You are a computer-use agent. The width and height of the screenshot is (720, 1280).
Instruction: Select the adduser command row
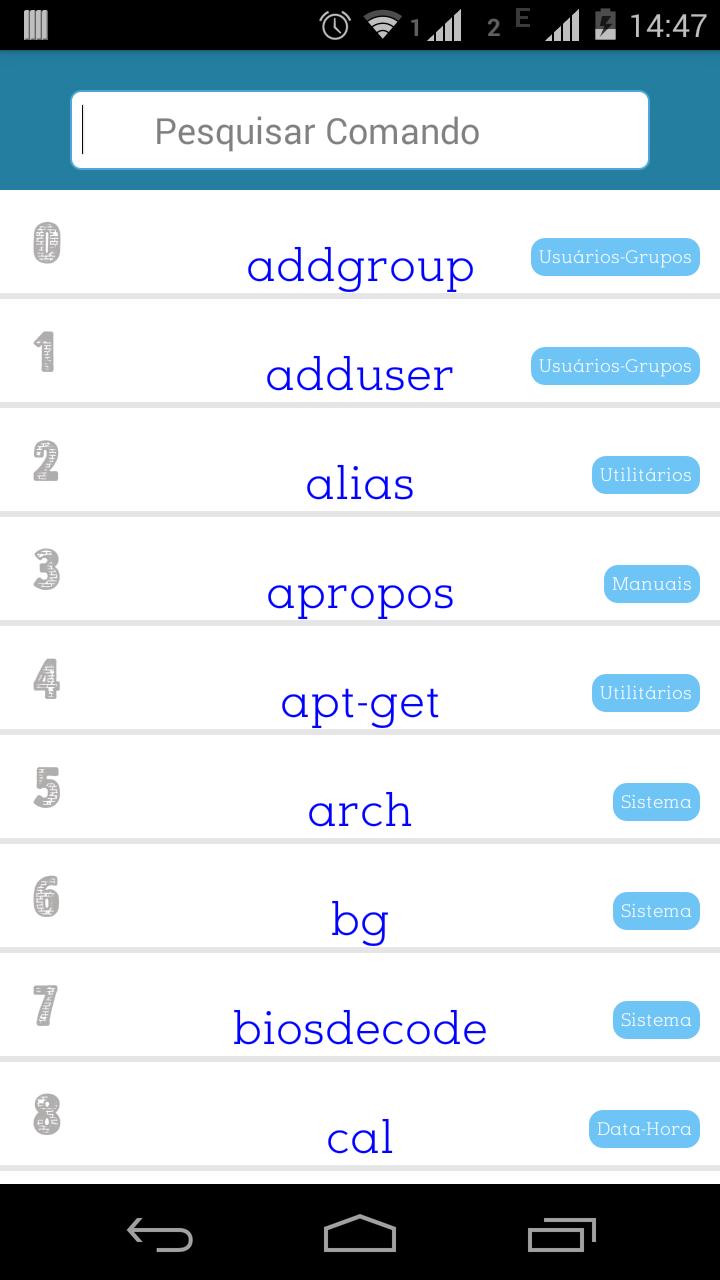pos(360,374)
